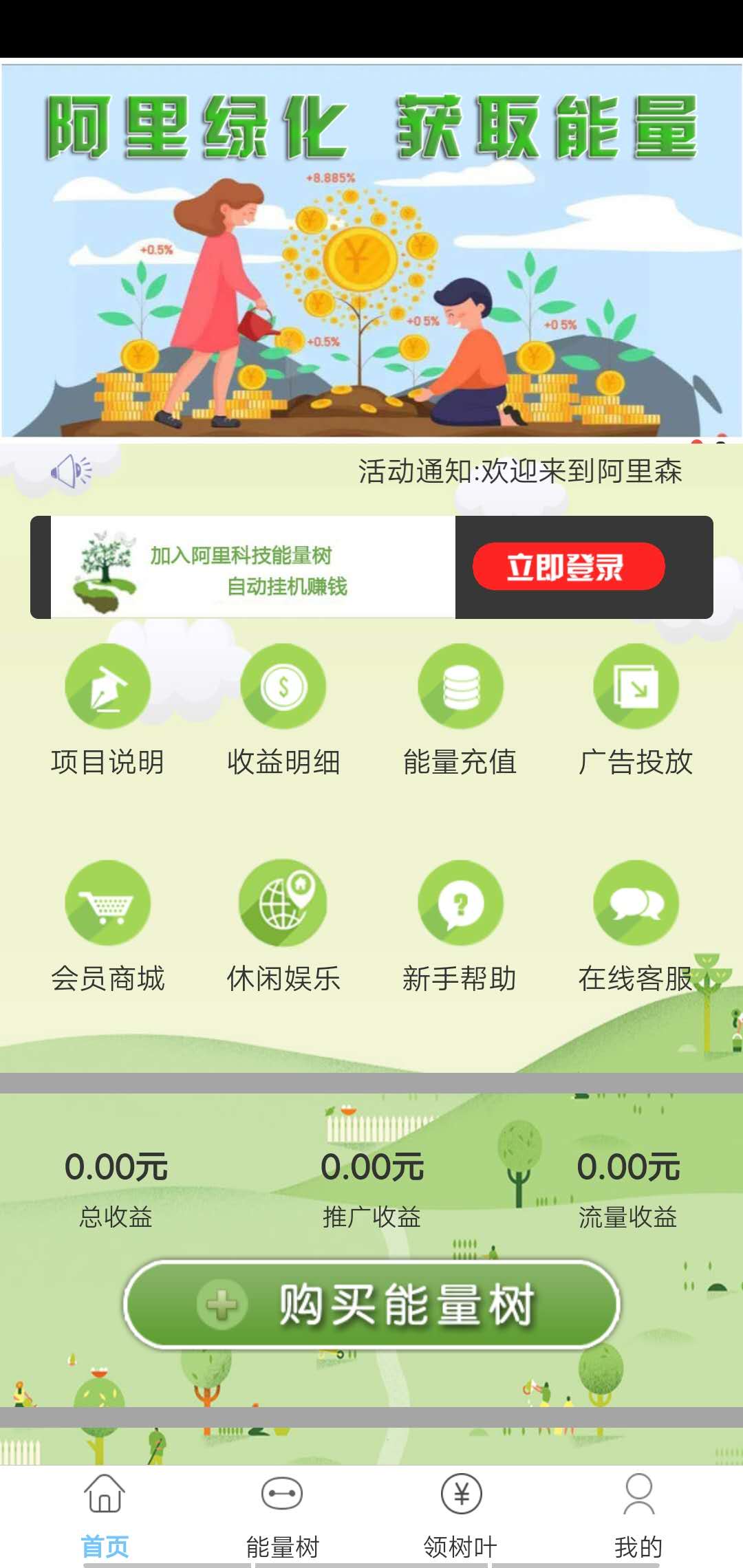
Task: Click the 广告投放 ad placement icon
Action: coord(636,686)
